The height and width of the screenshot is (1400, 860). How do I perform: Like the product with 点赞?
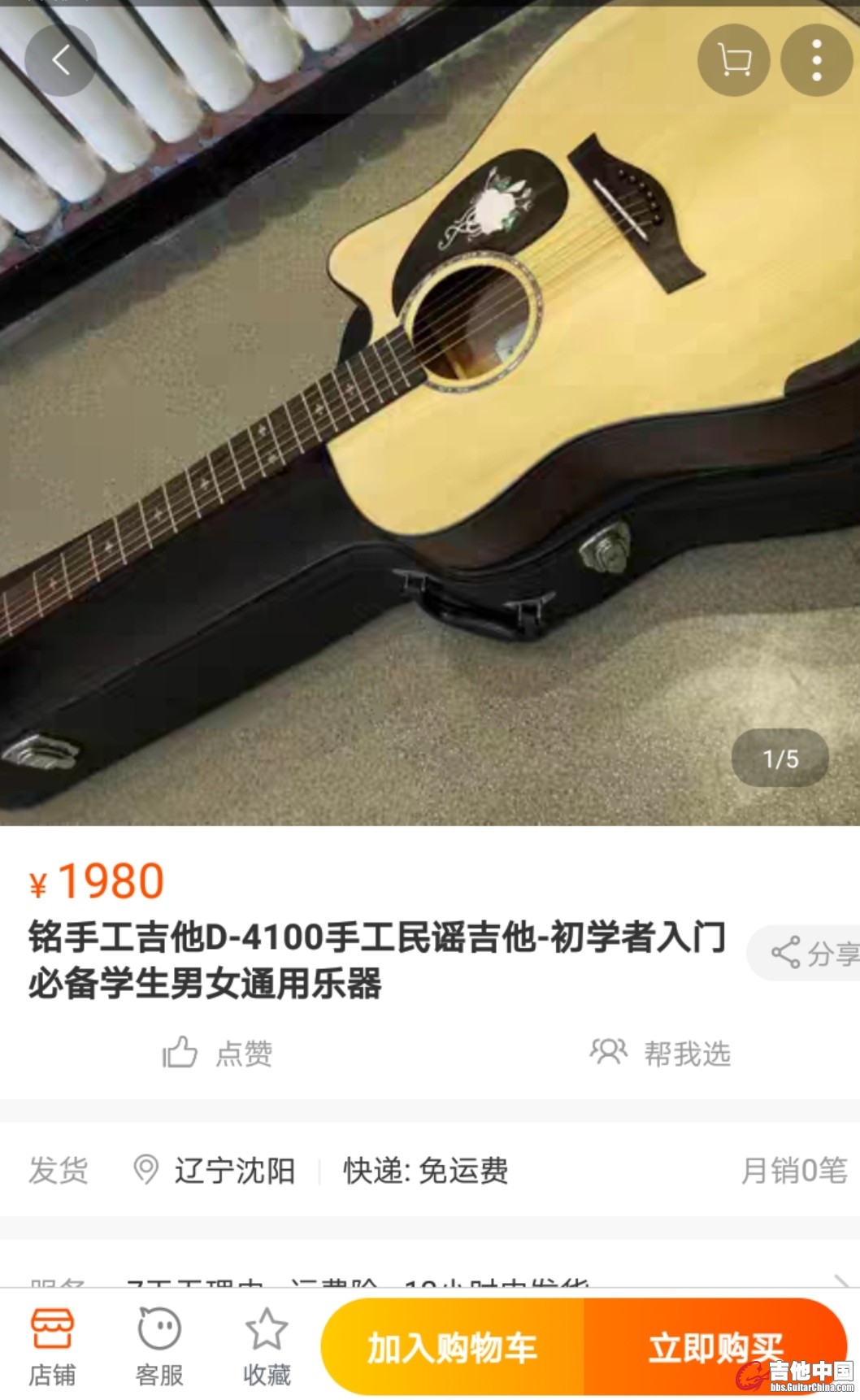pos(218,1053)
